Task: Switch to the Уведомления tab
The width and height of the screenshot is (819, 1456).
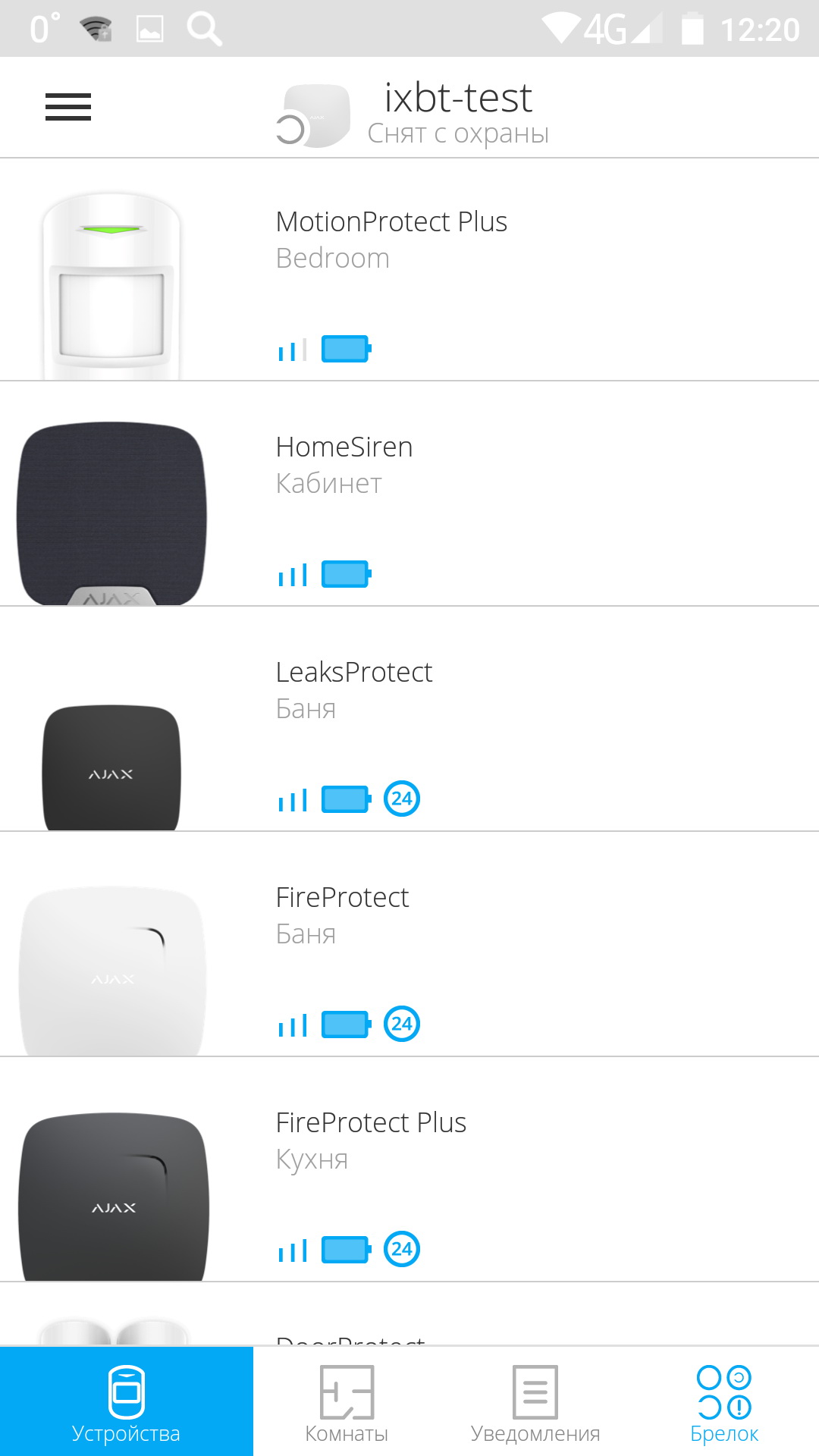Action: tap(535, 1403)
